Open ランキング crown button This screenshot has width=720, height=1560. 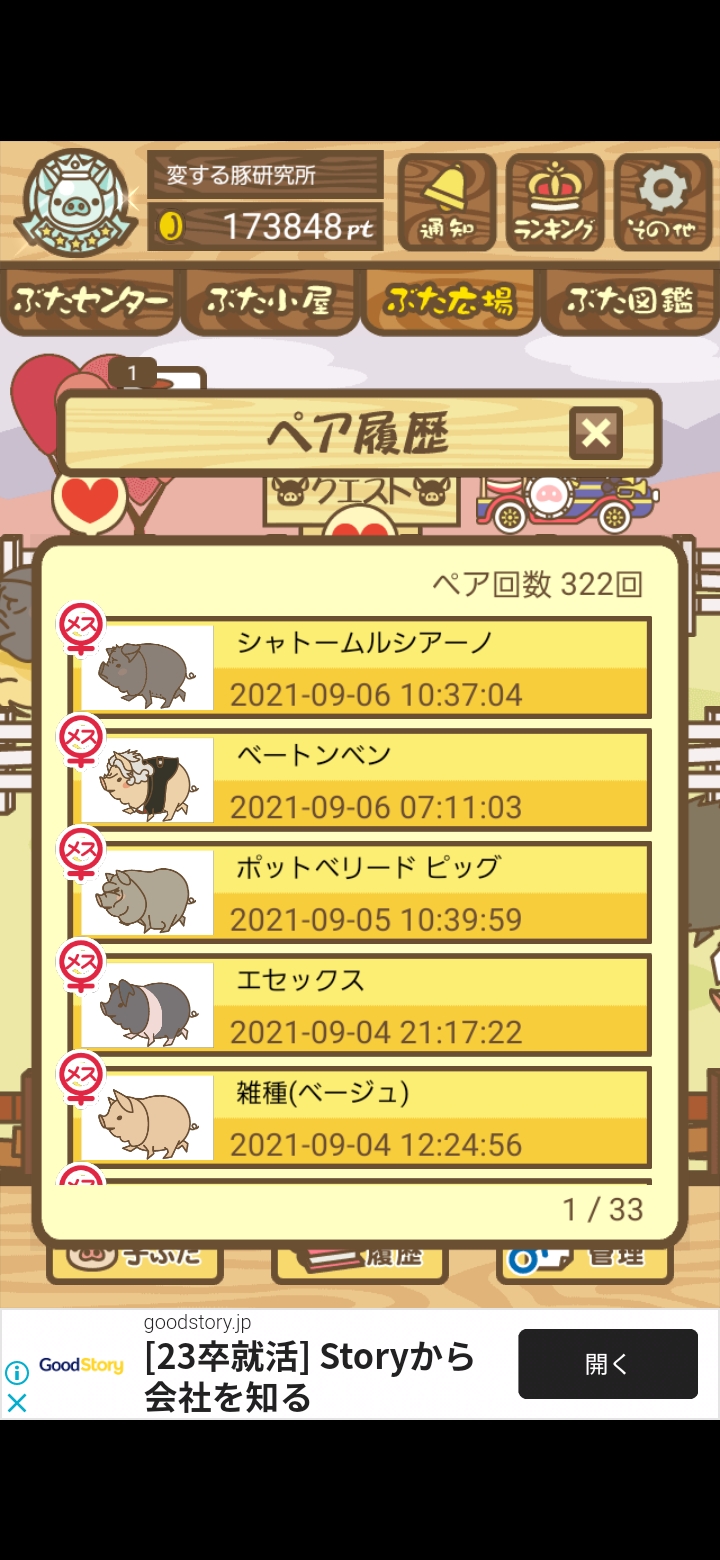point(554,202)
